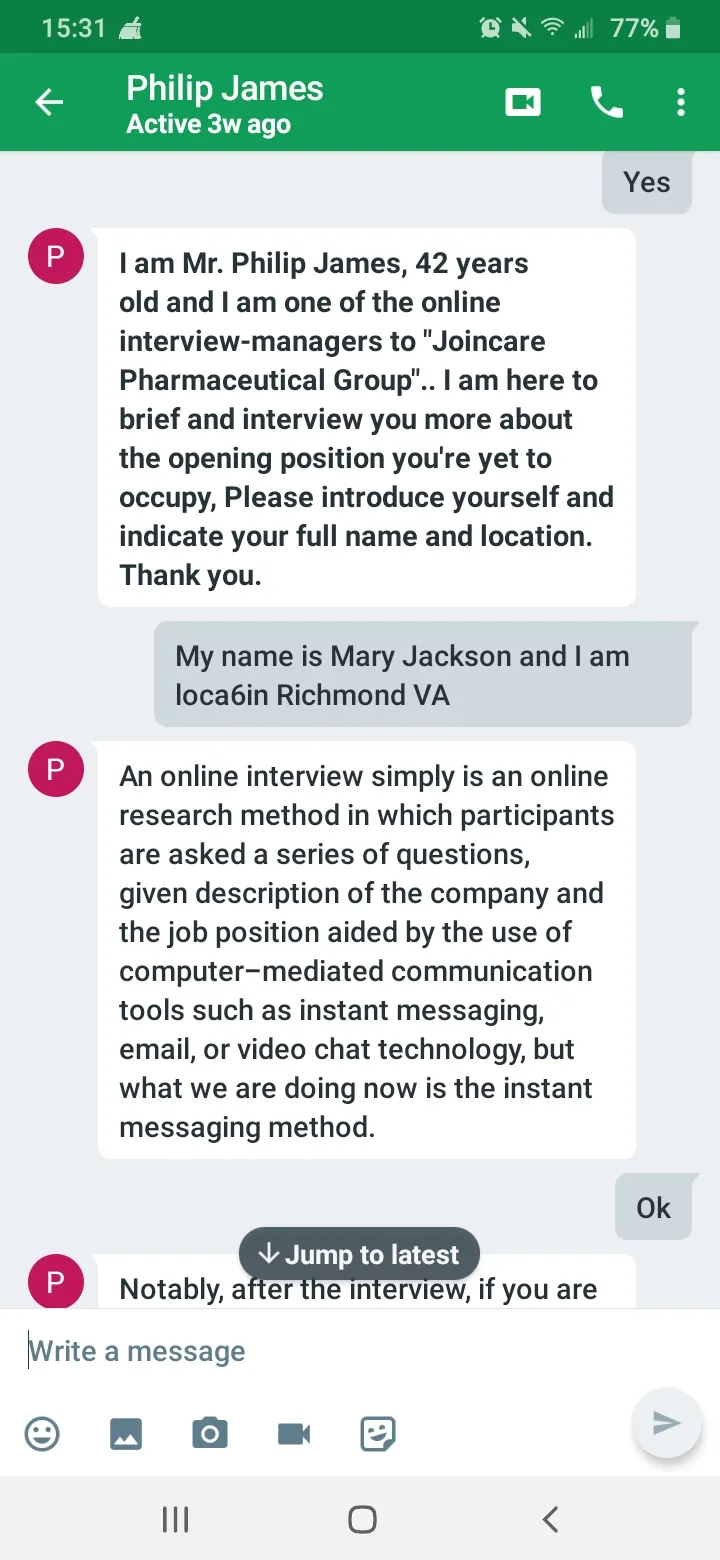Open the sticker picker
Viewport: 720px width, 1560px height.
(x=378, y=1434)
